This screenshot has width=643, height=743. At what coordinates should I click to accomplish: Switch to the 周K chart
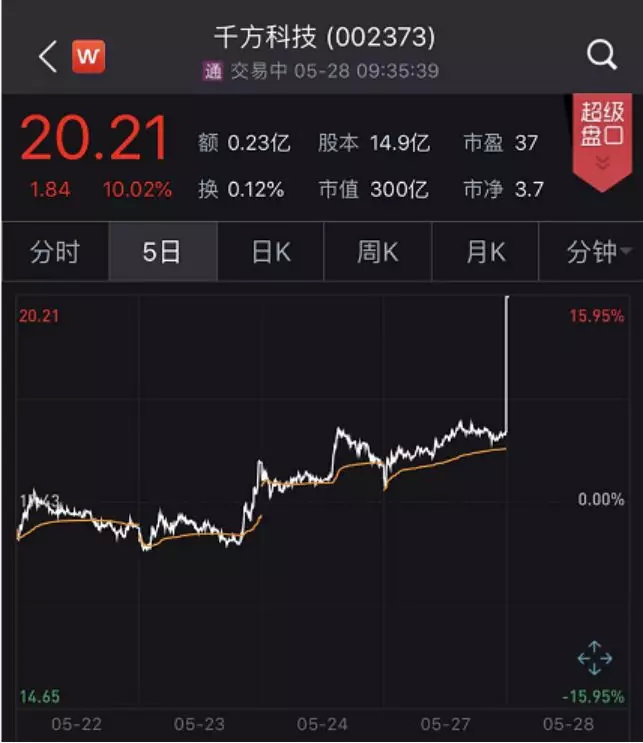click(x=377, y=252)
